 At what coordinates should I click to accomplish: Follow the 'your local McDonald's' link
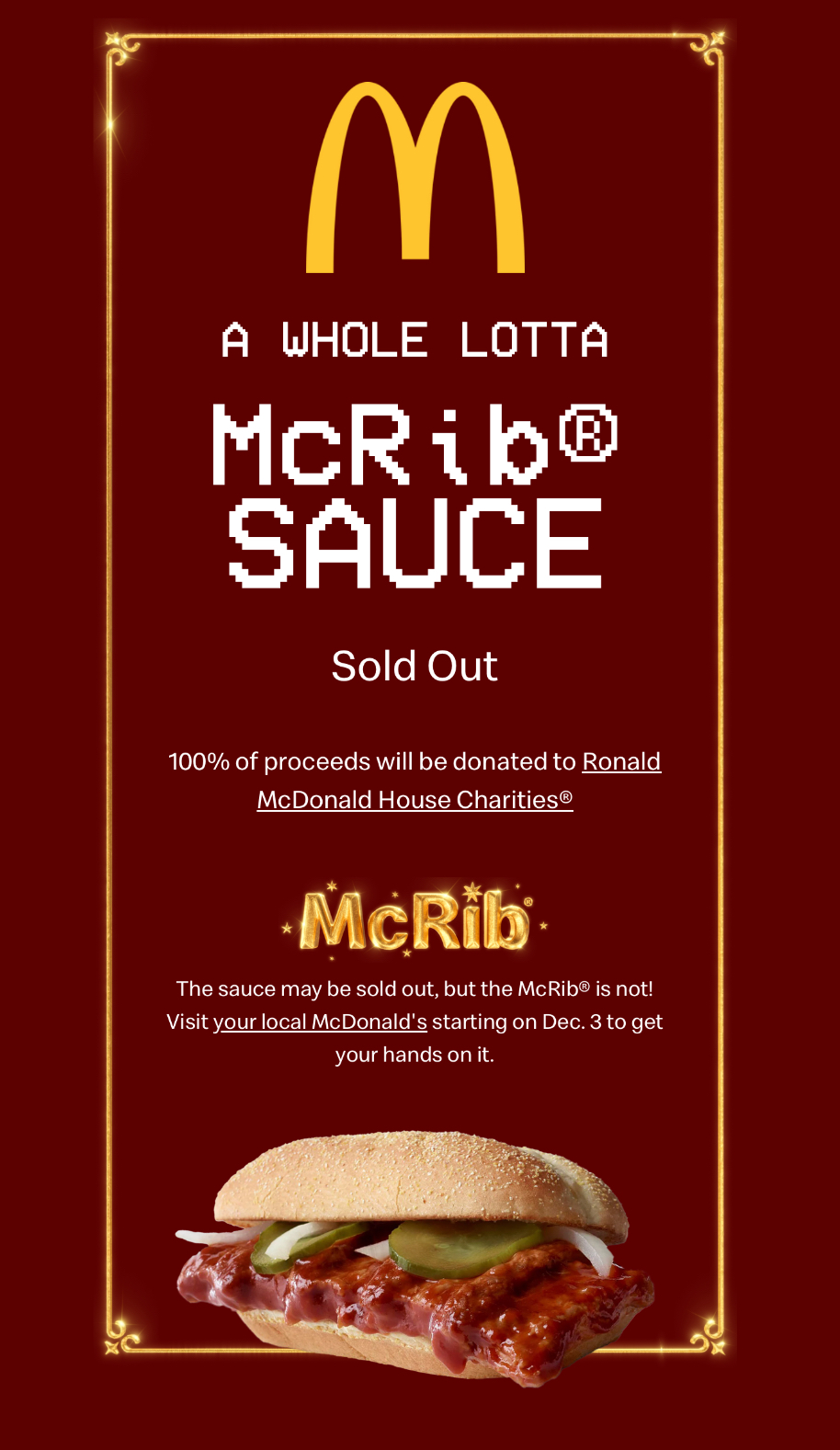(x=320, y=1022)
